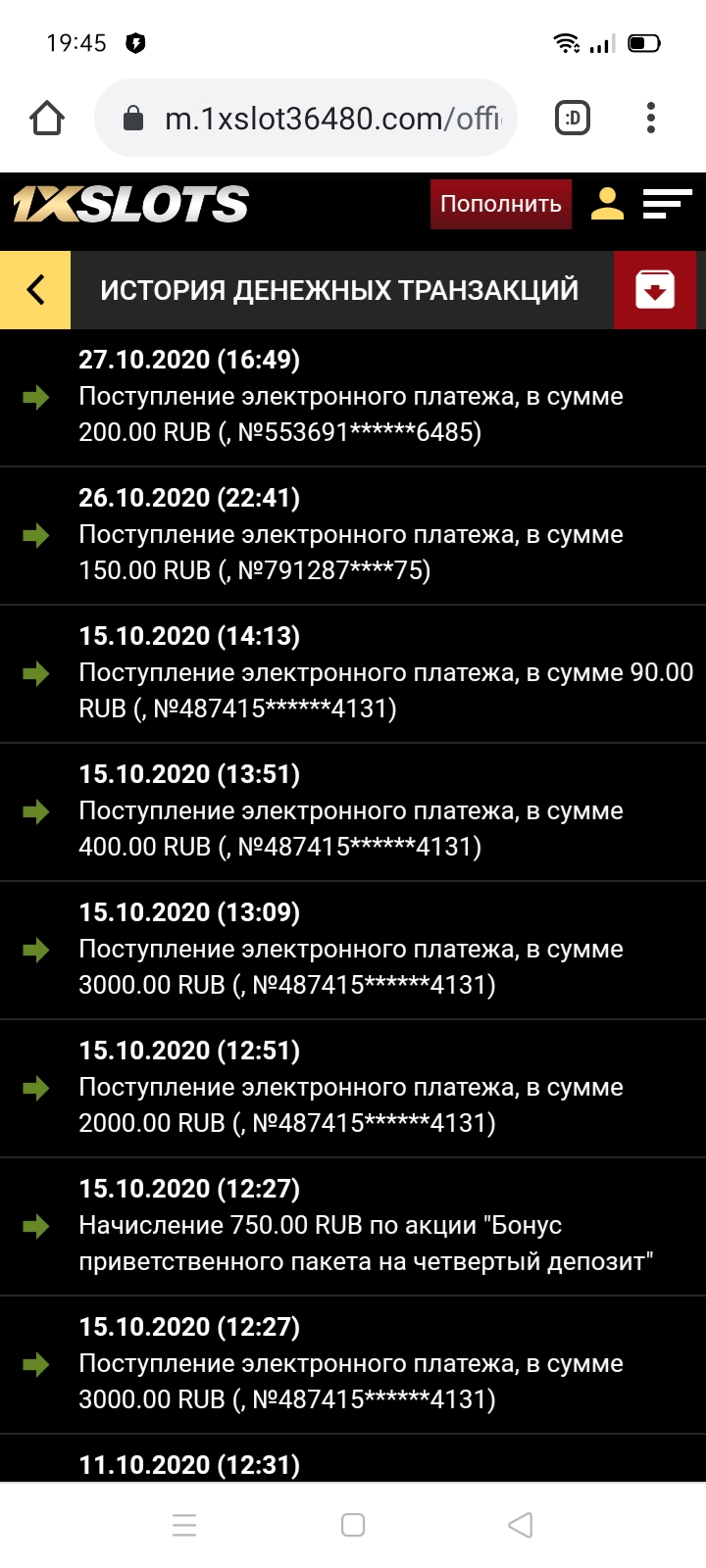Viewport: 706px width, 1568px height.
Task: Tap the system home navigation button
Action: point(353,1525)
